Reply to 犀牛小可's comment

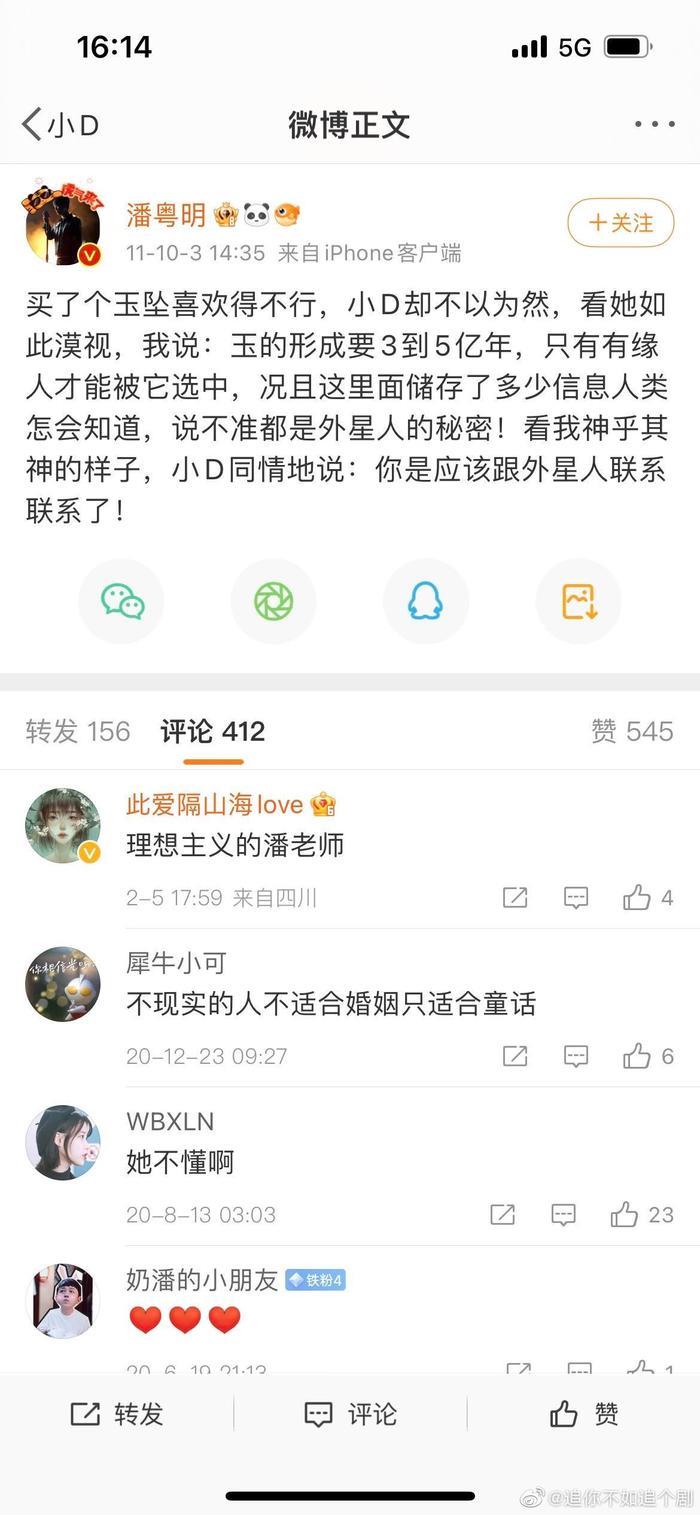click(575, 1055)
